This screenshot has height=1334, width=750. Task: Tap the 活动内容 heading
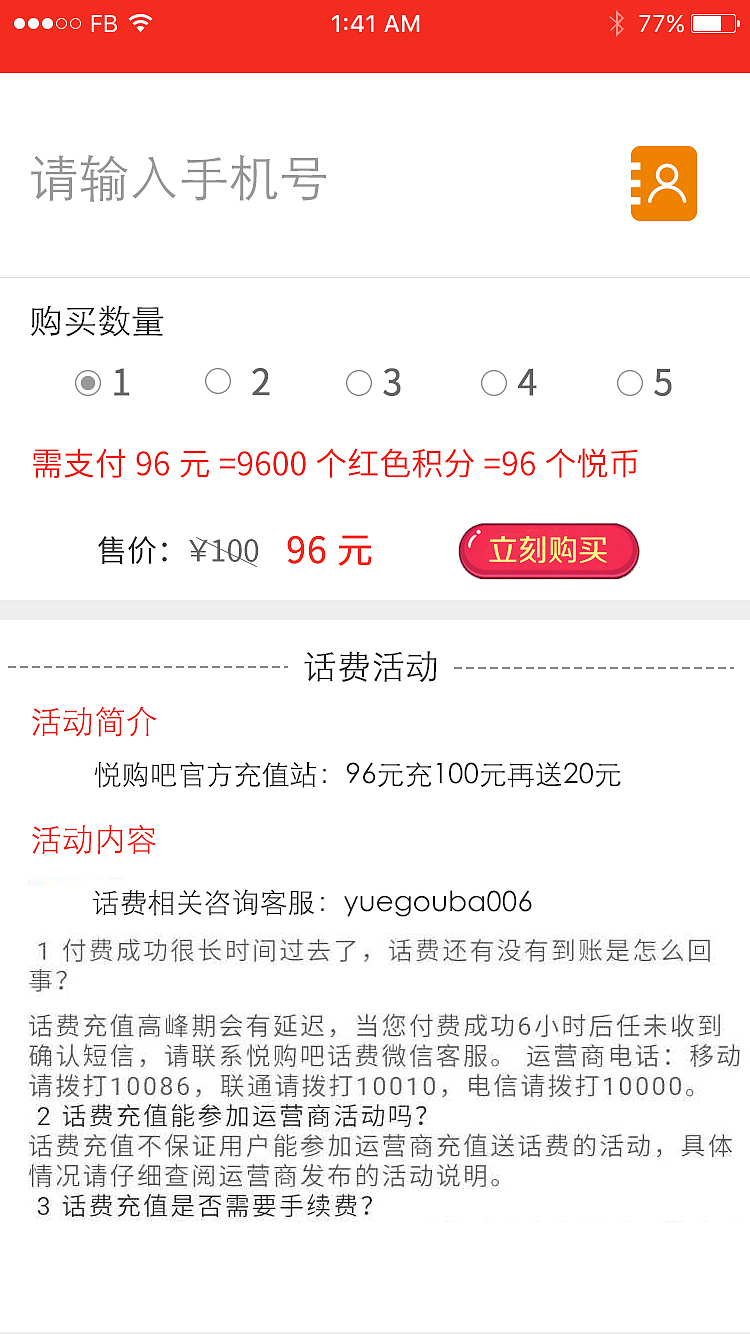pyautogui.click(x=92, y=841)
